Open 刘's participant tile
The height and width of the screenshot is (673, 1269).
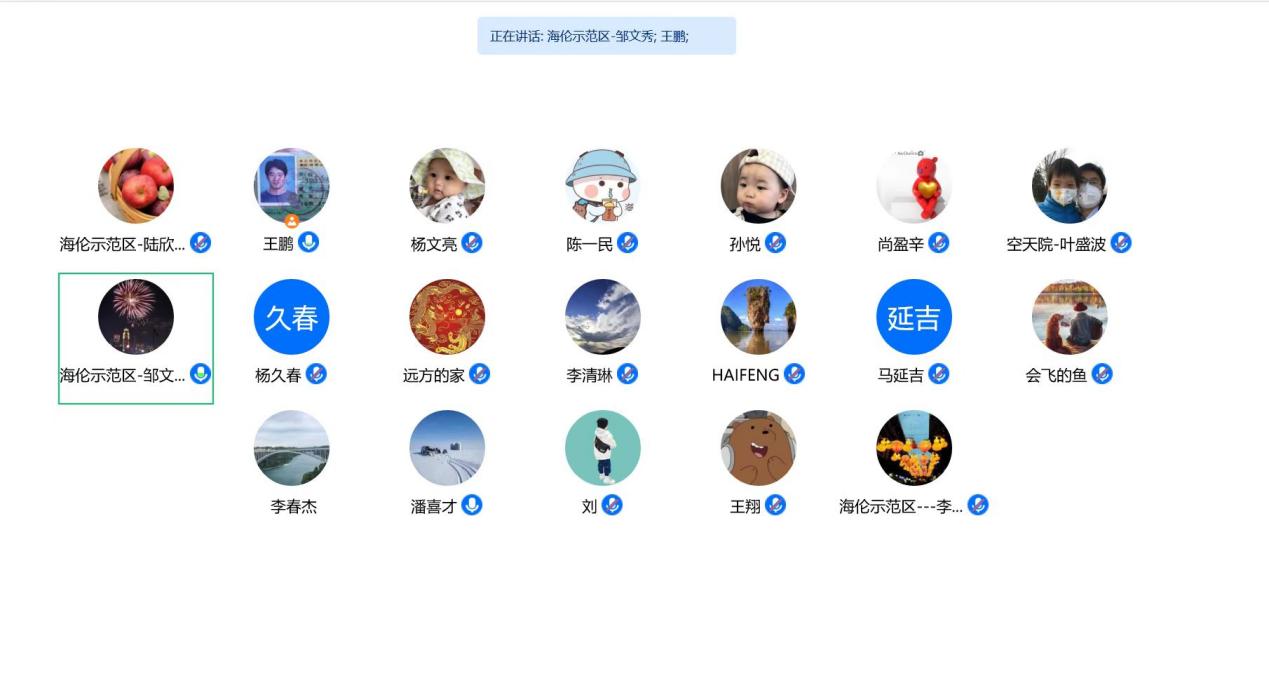[x=602, y=448]
